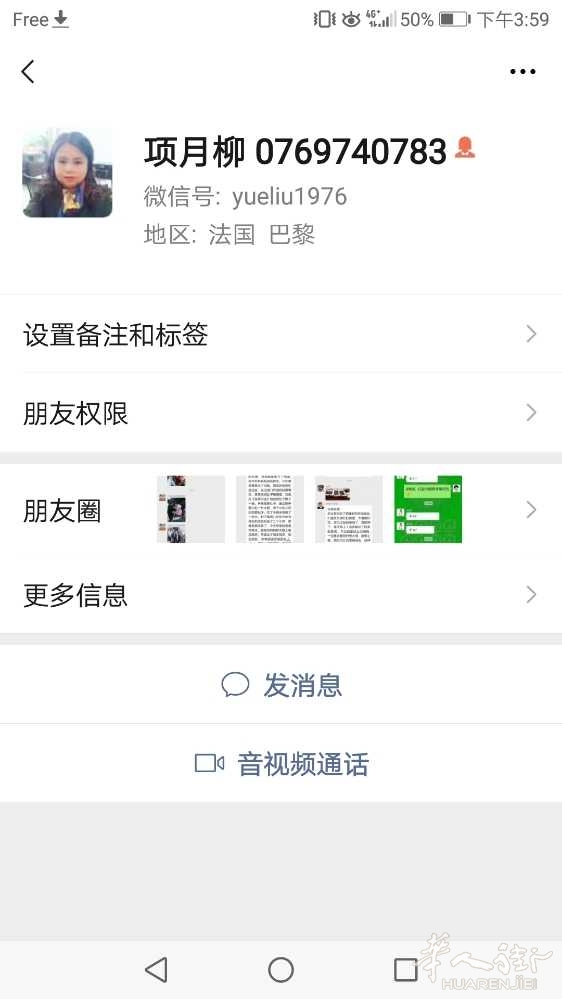View the contact's profile photo

68,173
